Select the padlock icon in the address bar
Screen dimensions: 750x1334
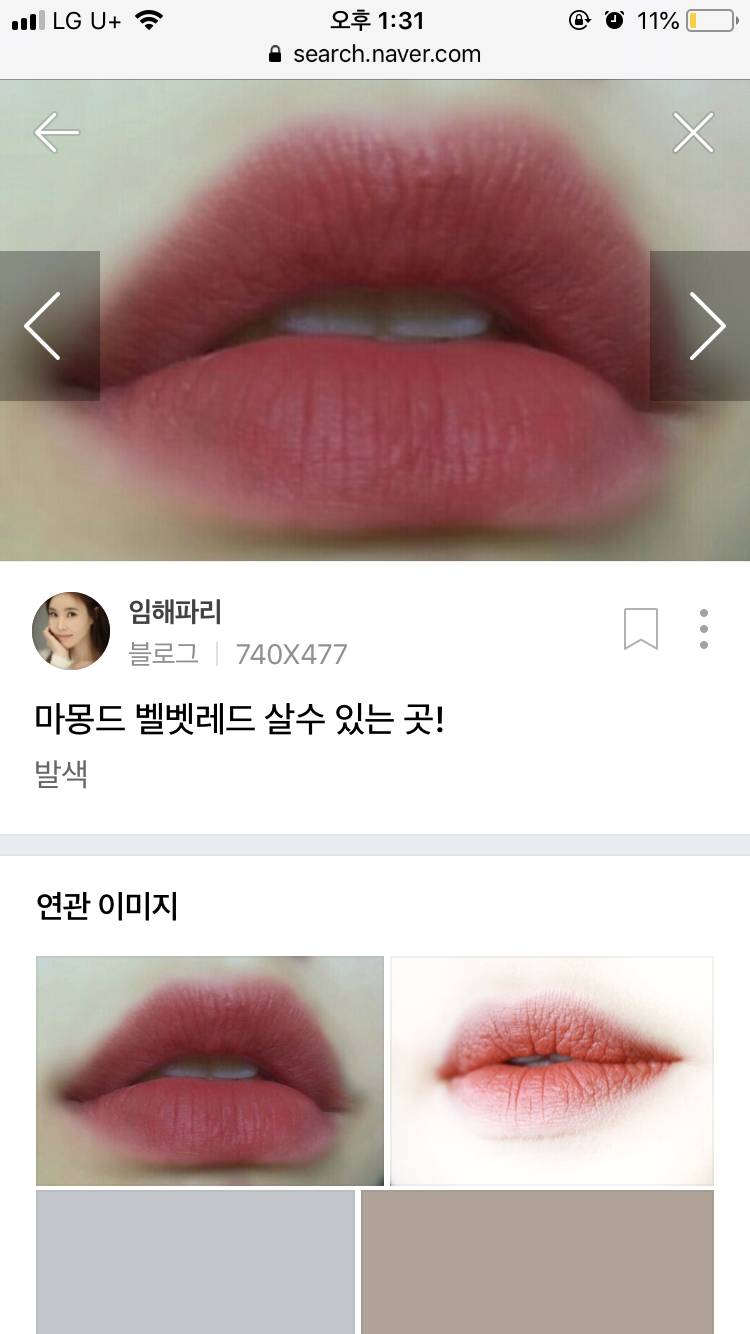click(273, 54)
